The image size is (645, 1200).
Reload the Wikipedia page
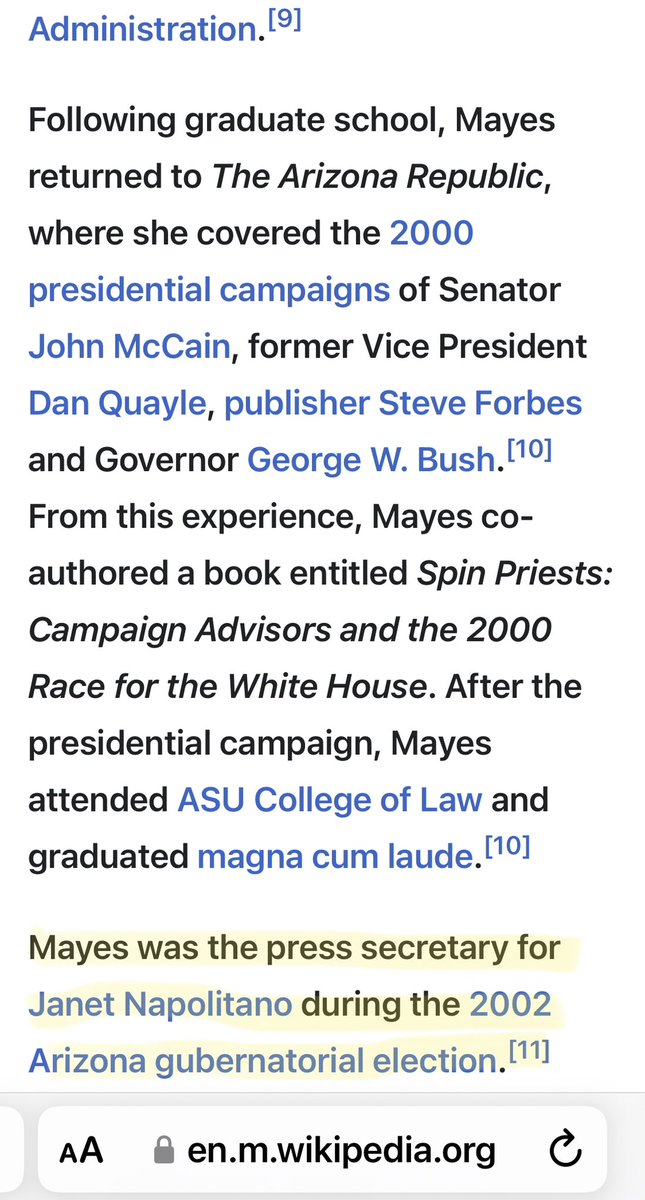pos(566,1151)
